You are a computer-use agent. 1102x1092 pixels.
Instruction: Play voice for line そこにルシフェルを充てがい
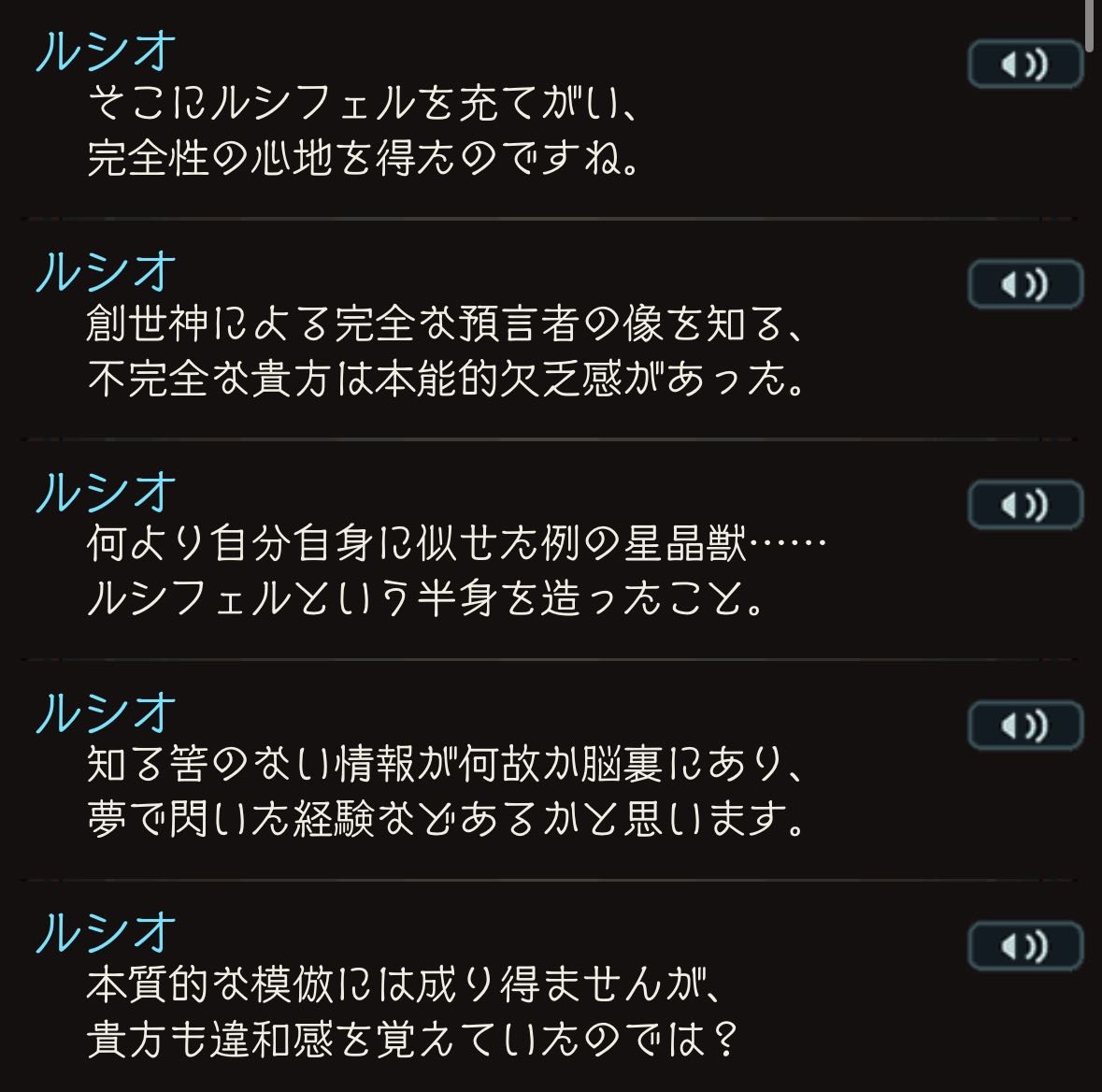point(1025,65)
